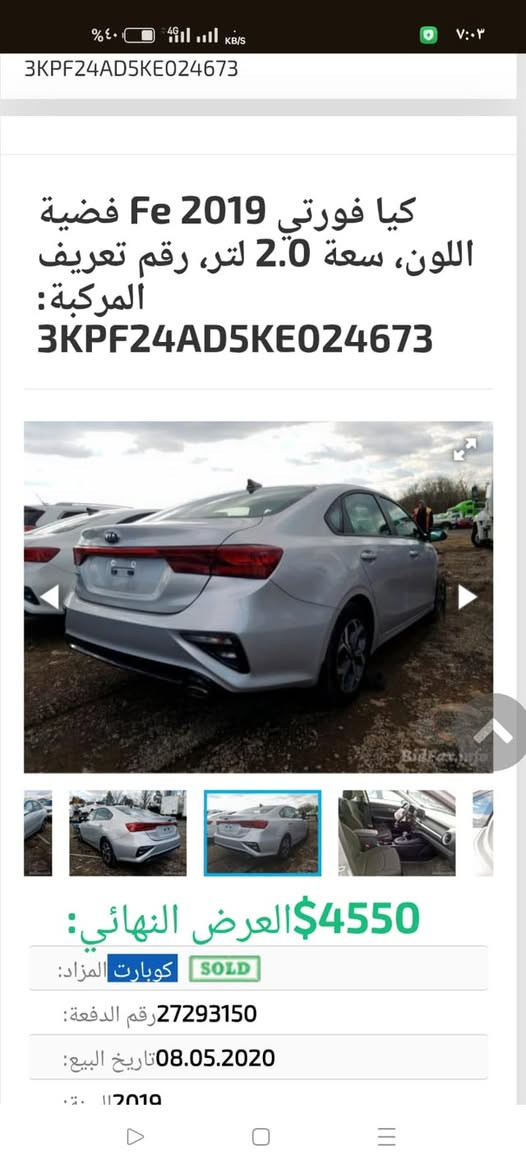526x1169 pixels.
Task: Open the Copart auction link
Action: coord(142,969)
